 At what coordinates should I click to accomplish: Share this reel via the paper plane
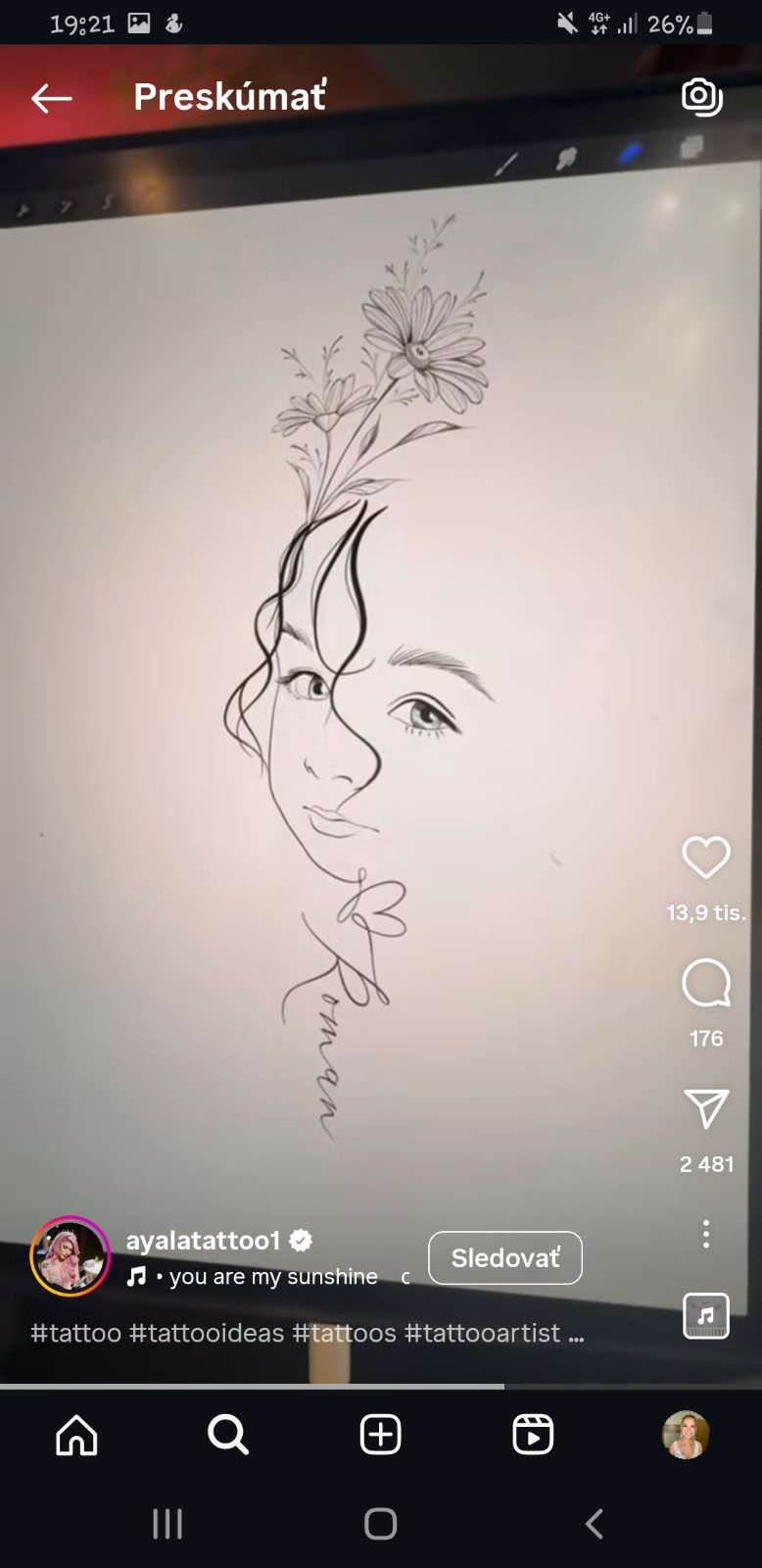pyautogui.click(x=705, y=1108)
